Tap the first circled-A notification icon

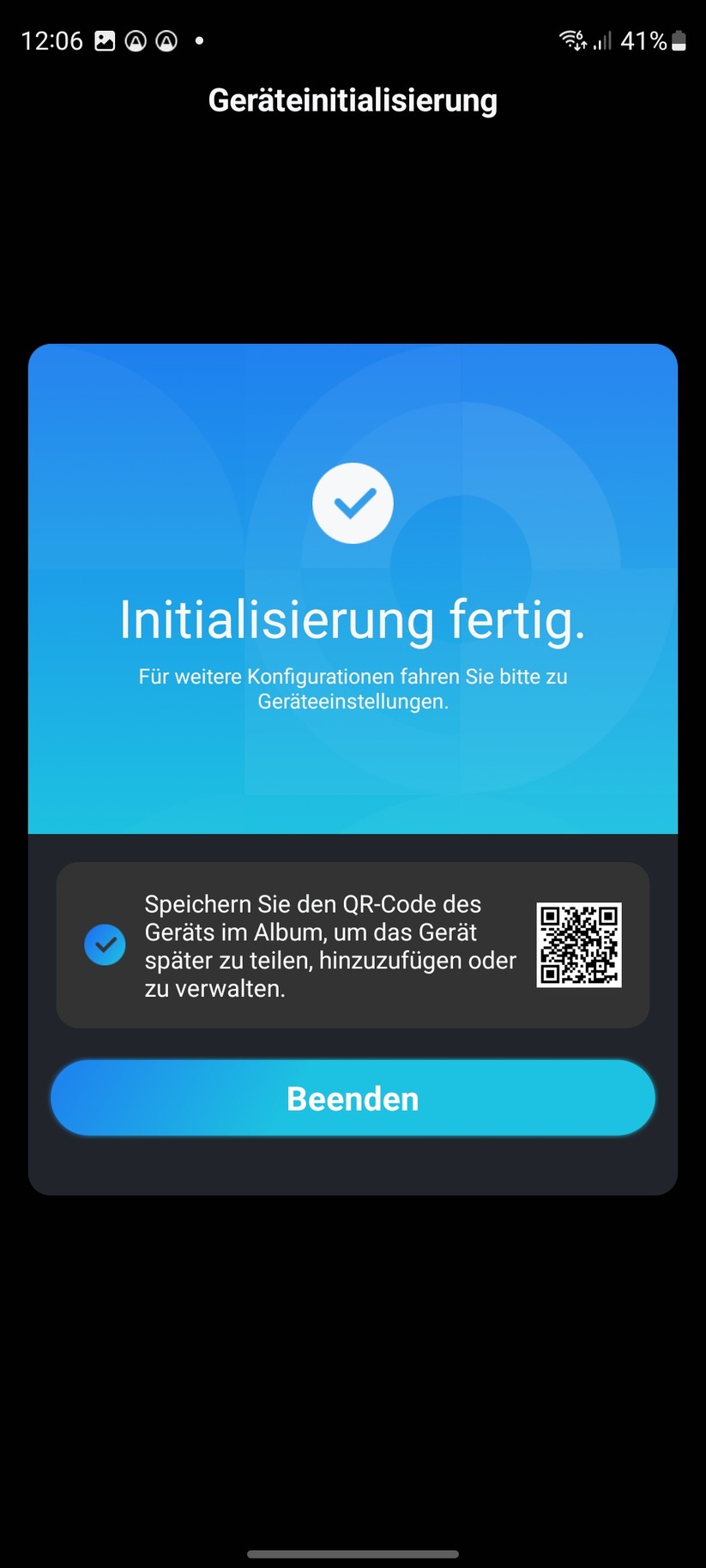(x=136, y=40)
